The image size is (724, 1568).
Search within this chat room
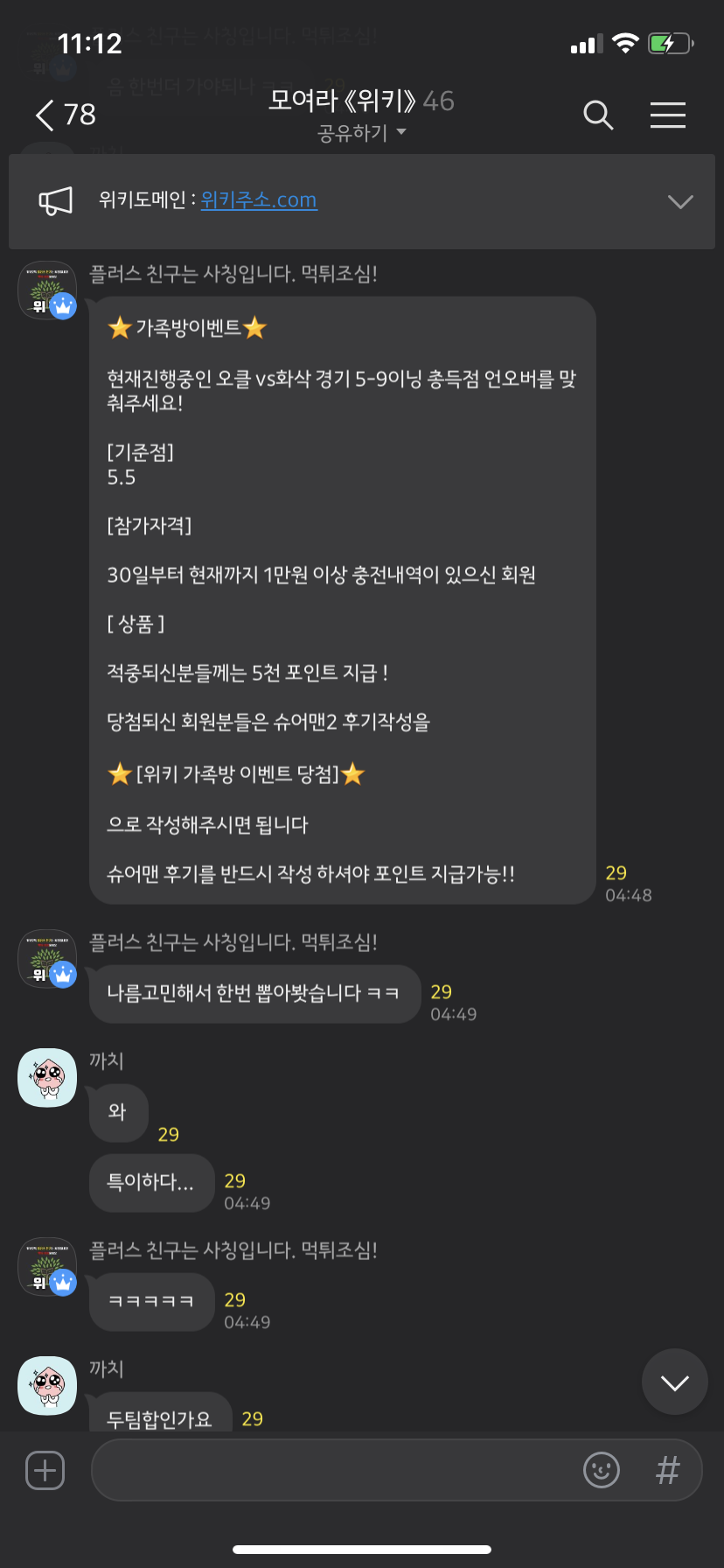(x=598, y=115)
